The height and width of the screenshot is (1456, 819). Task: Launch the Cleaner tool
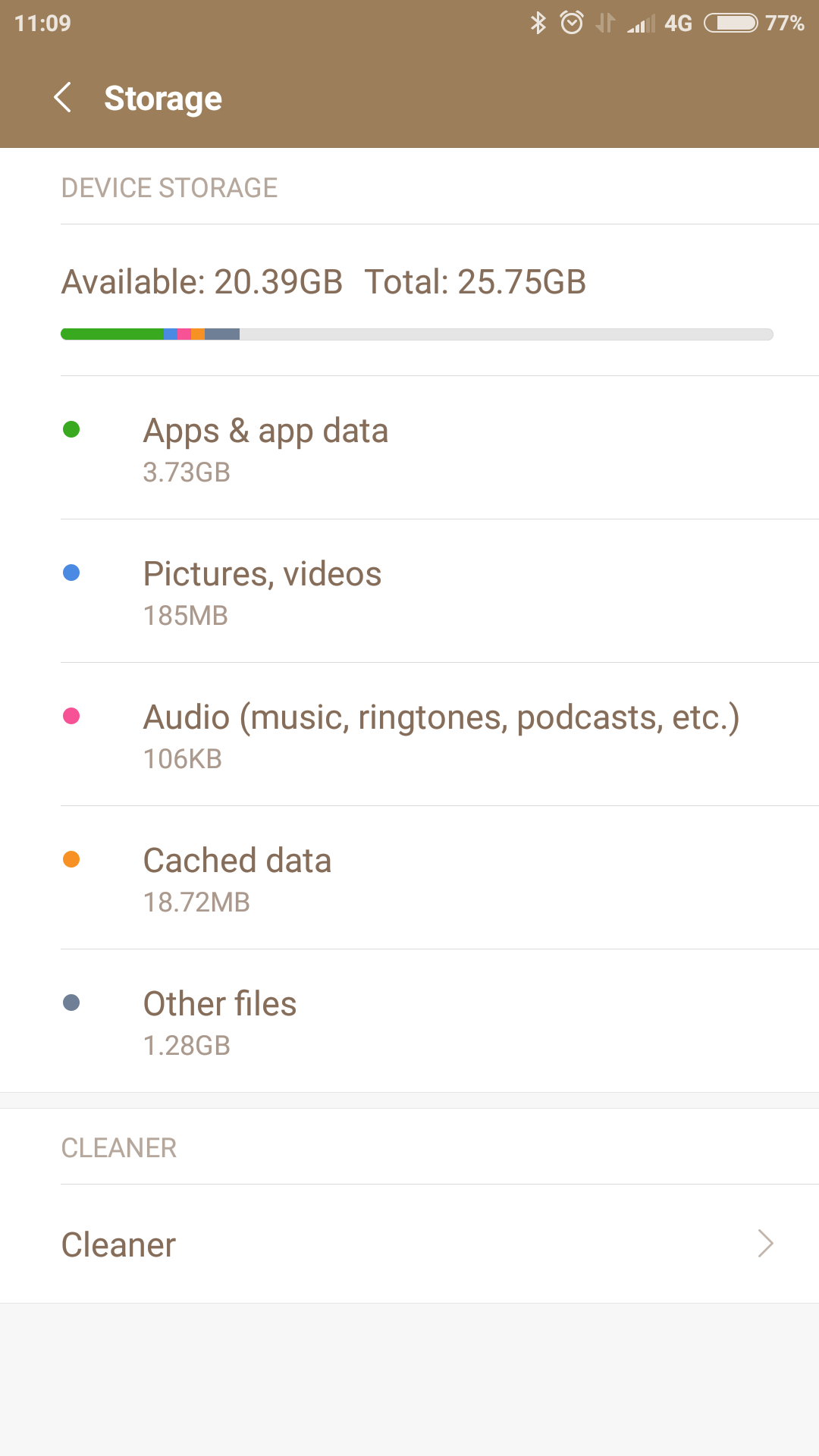click(409, 1244)
